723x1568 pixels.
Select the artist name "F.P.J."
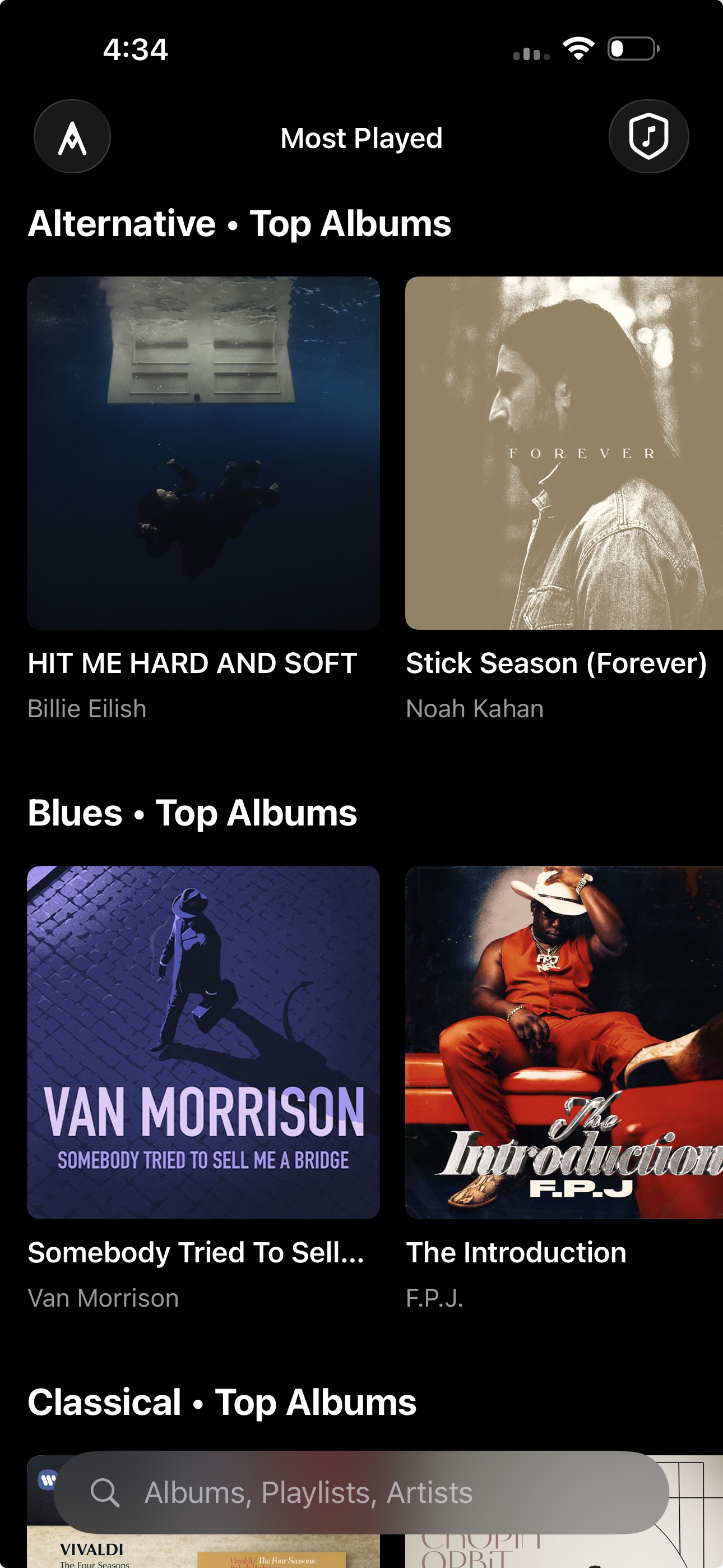coord(434,1297)
